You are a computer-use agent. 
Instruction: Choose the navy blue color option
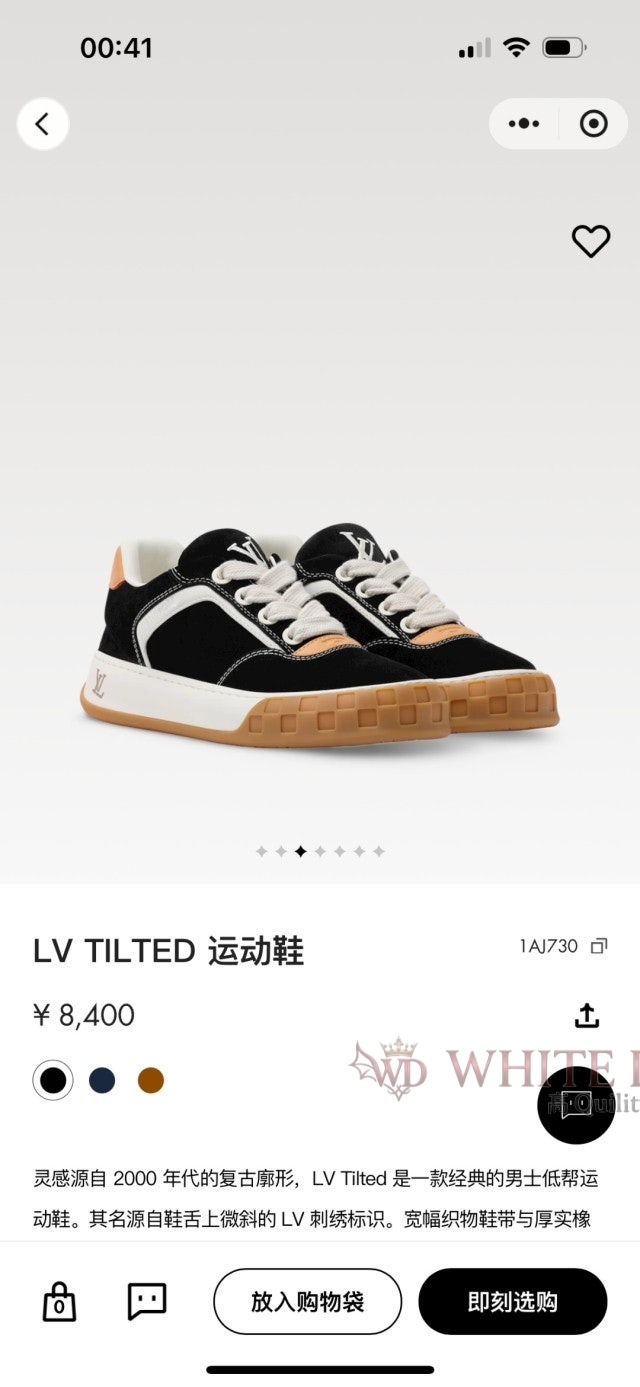click(102, 1080)
